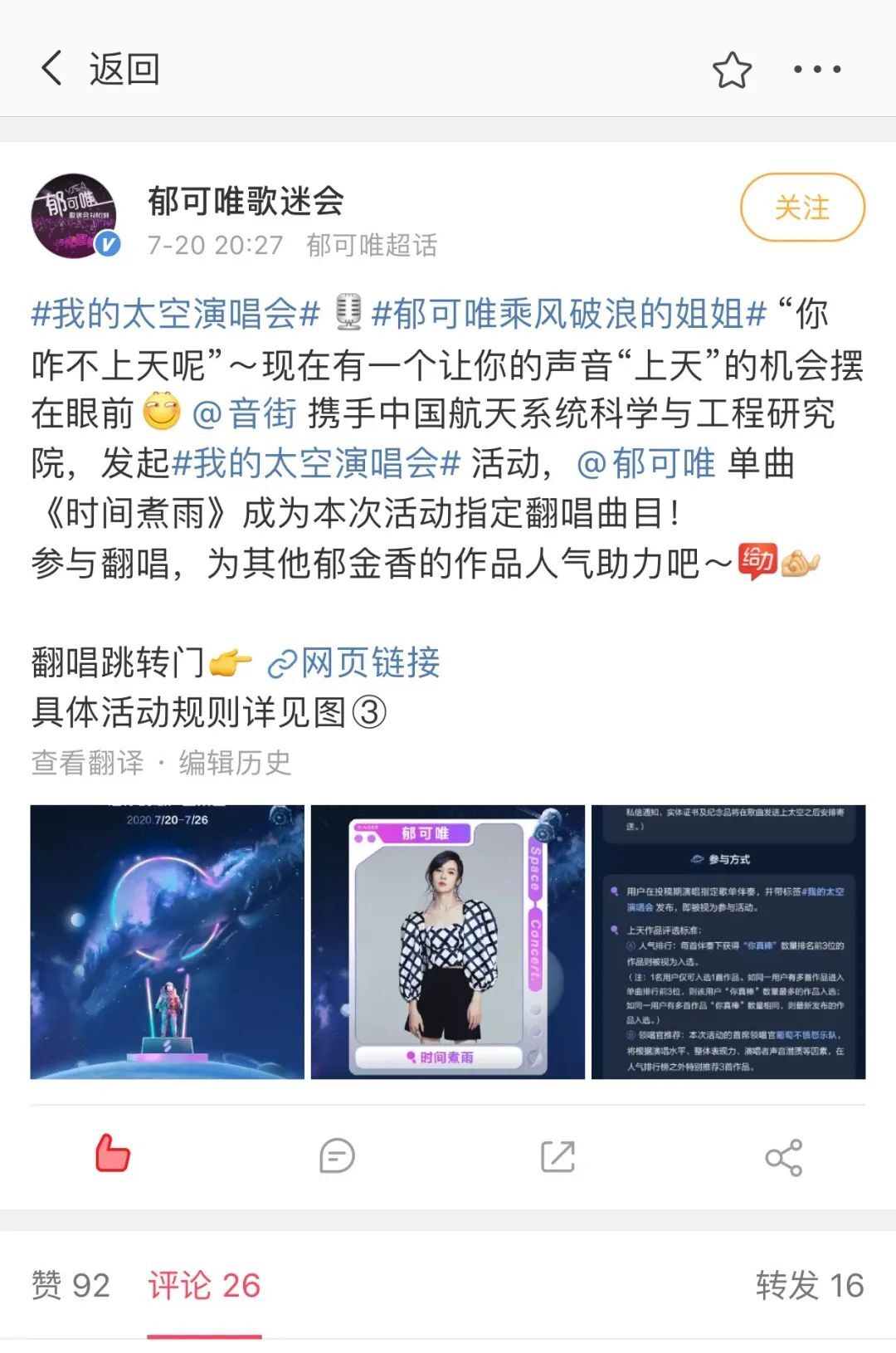Like the post with thumbs-up icon
Screen dimensions: 896x1353
pos(112,1155)
